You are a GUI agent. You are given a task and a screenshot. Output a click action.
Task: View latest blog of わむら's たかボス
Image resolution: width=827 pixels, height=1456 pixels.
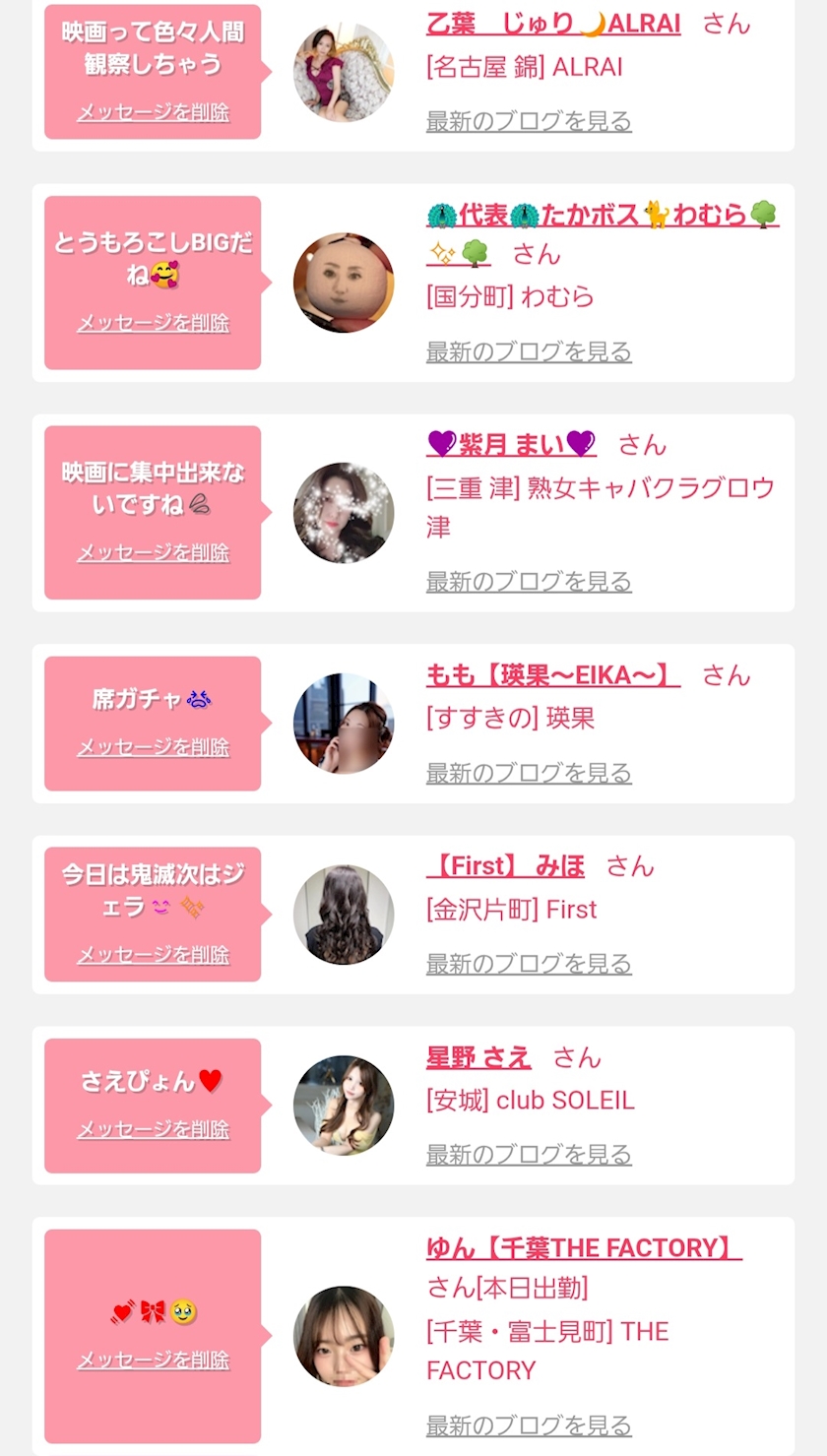pos(529,351)
